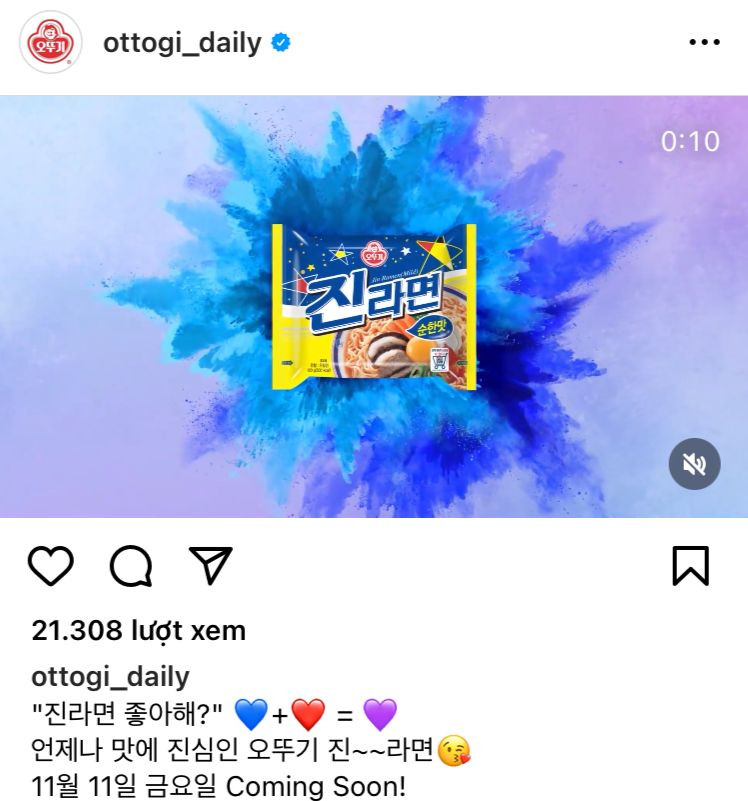Open the post's three-dot options menu

point(704,43)
